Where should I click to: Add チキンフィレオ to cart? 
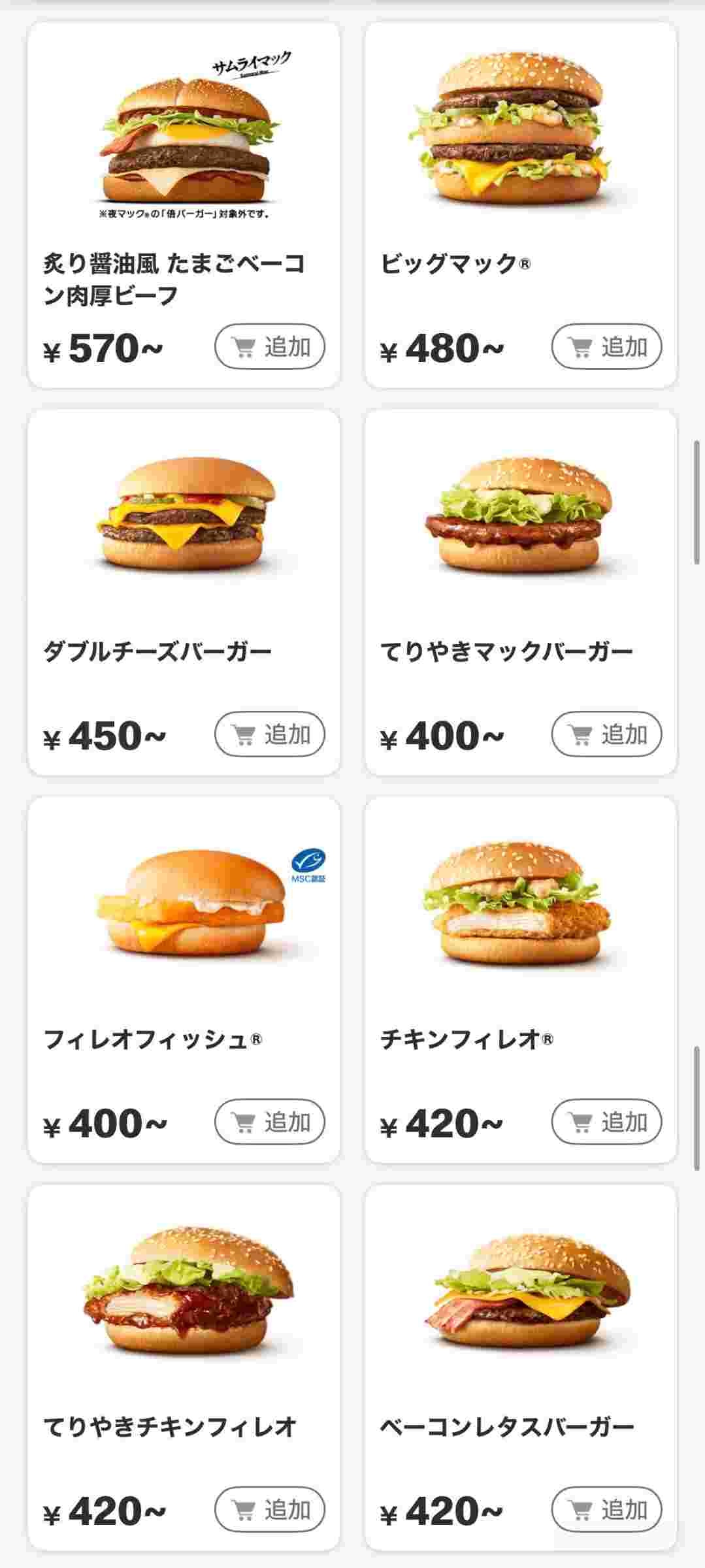point(606,1122)
